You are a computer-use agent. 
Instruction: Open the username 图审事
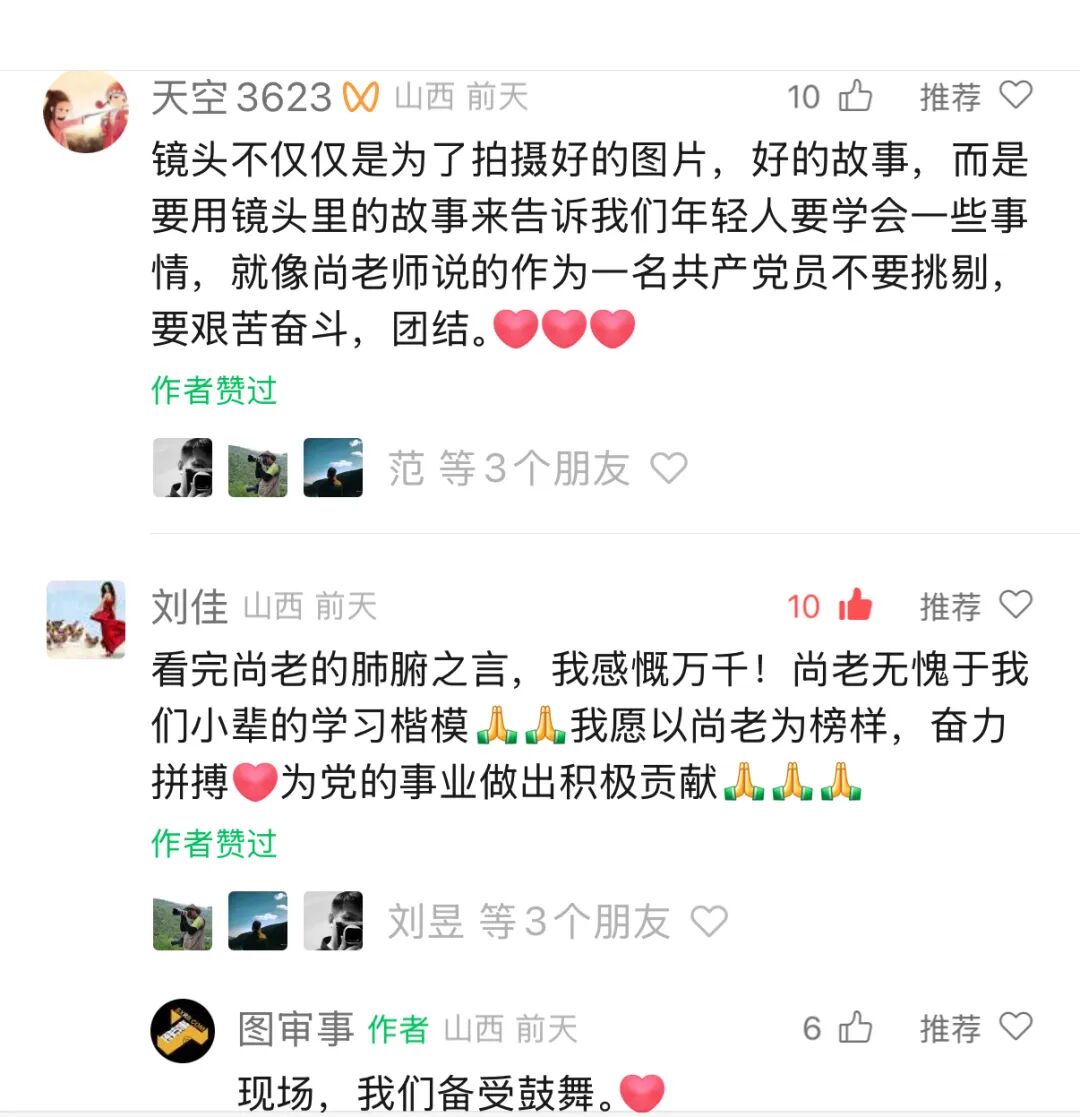pyautogui.click(x=296, y=1029)
